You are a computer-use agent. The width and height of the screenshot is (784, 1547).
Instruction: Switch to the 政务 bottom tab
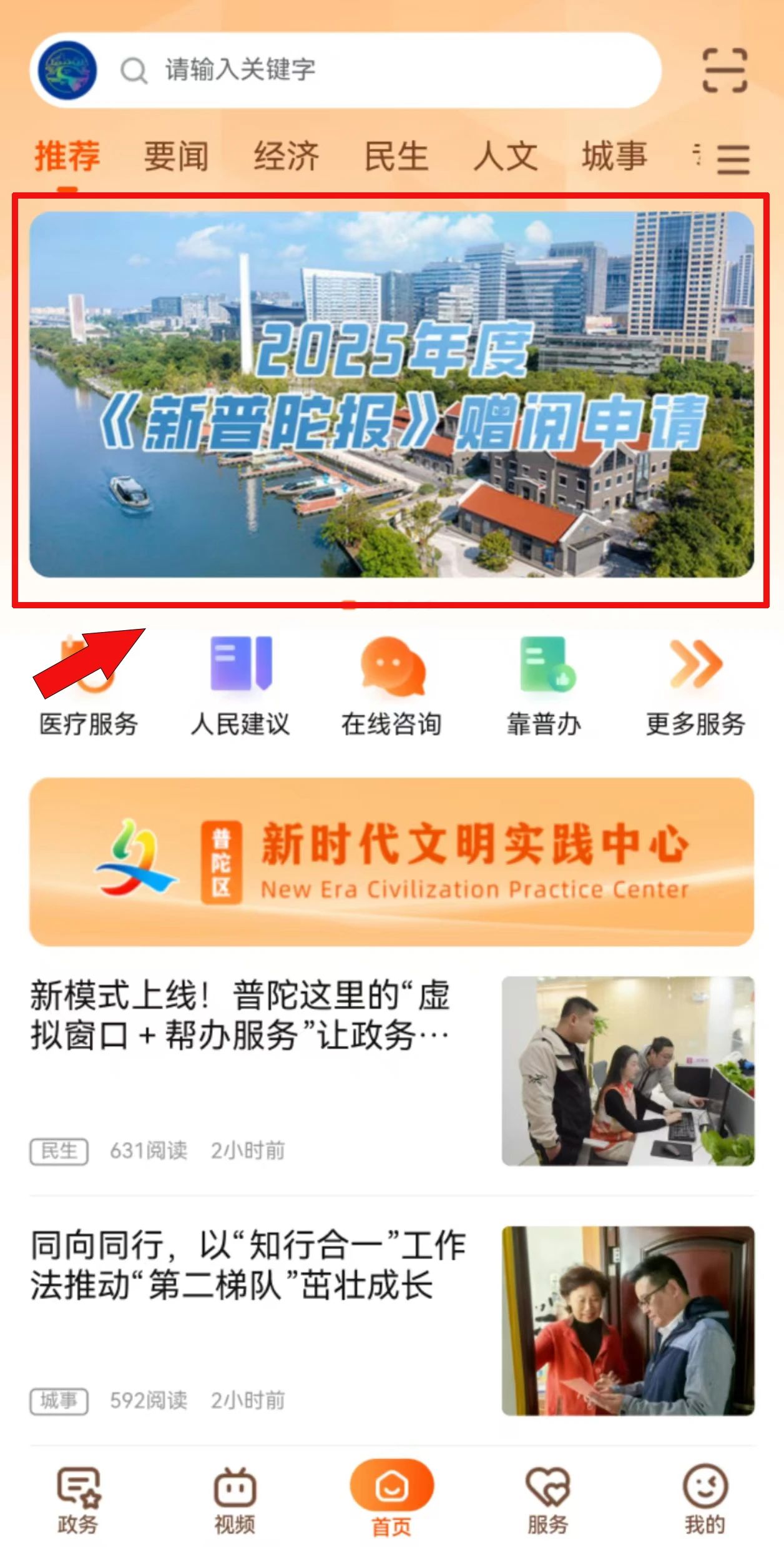[x=78, y=1499]
